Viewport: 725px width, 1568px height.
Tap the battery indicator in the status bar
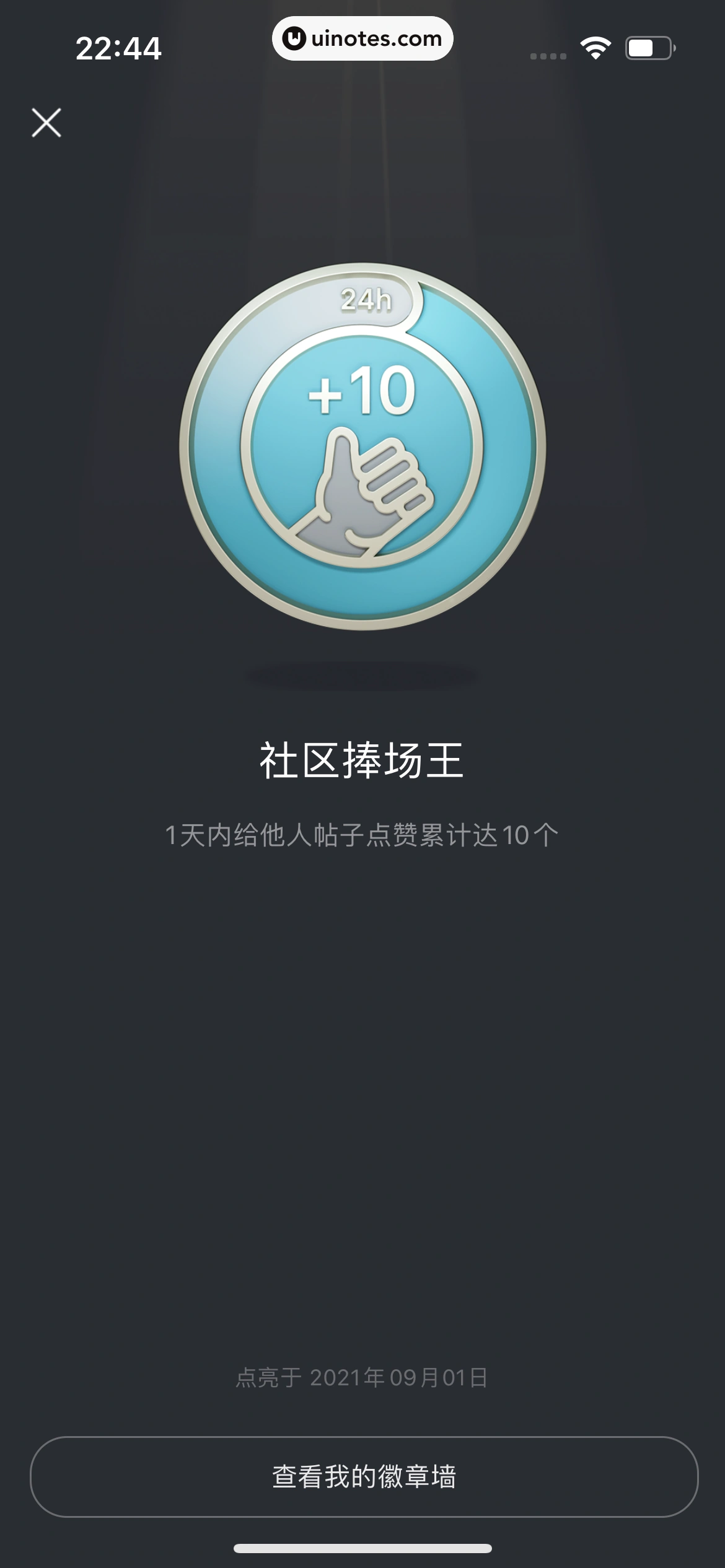point(649,48)
